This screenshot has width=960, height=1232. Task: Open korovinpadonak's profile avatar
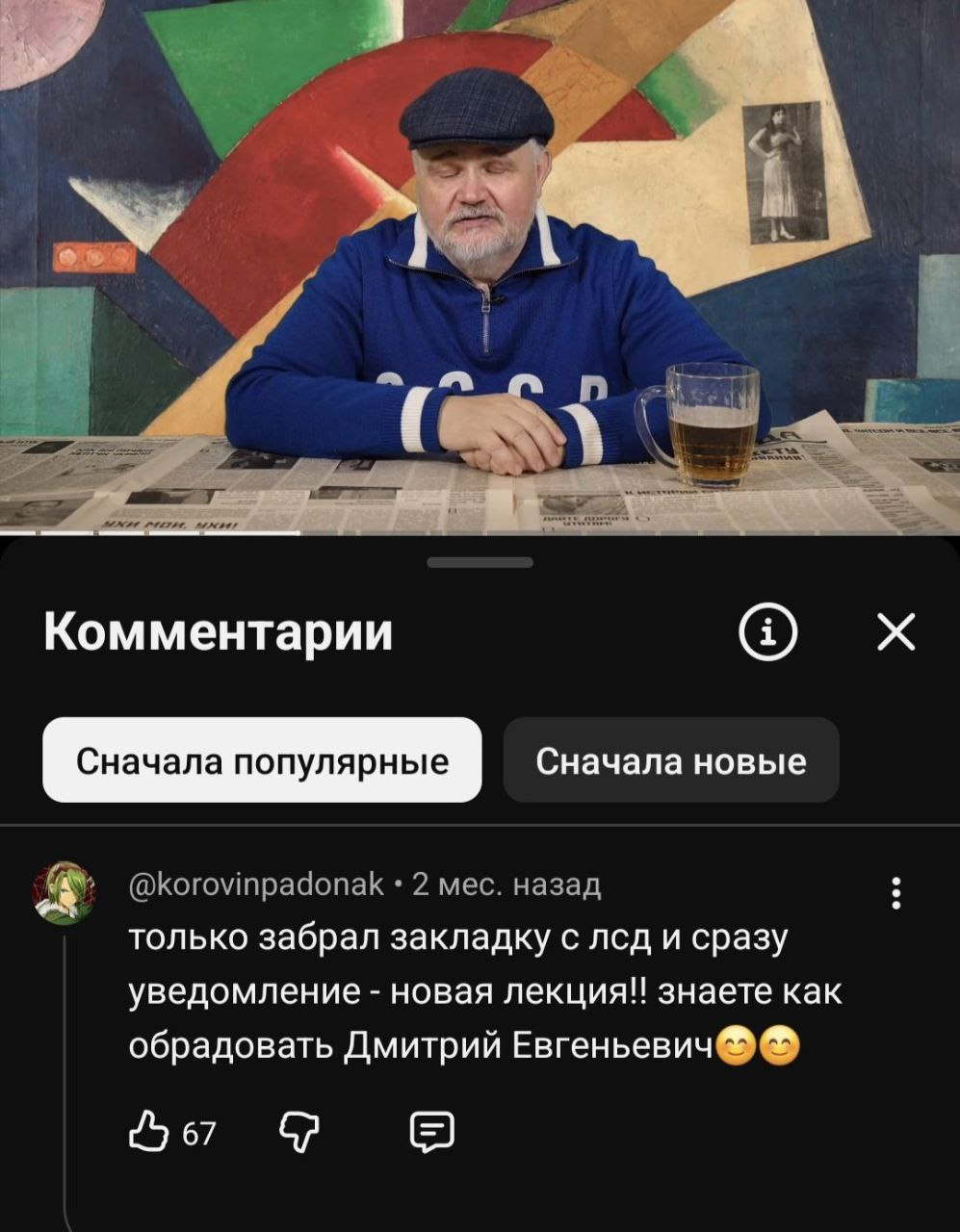pyautogui.click(x=65, y=891)
